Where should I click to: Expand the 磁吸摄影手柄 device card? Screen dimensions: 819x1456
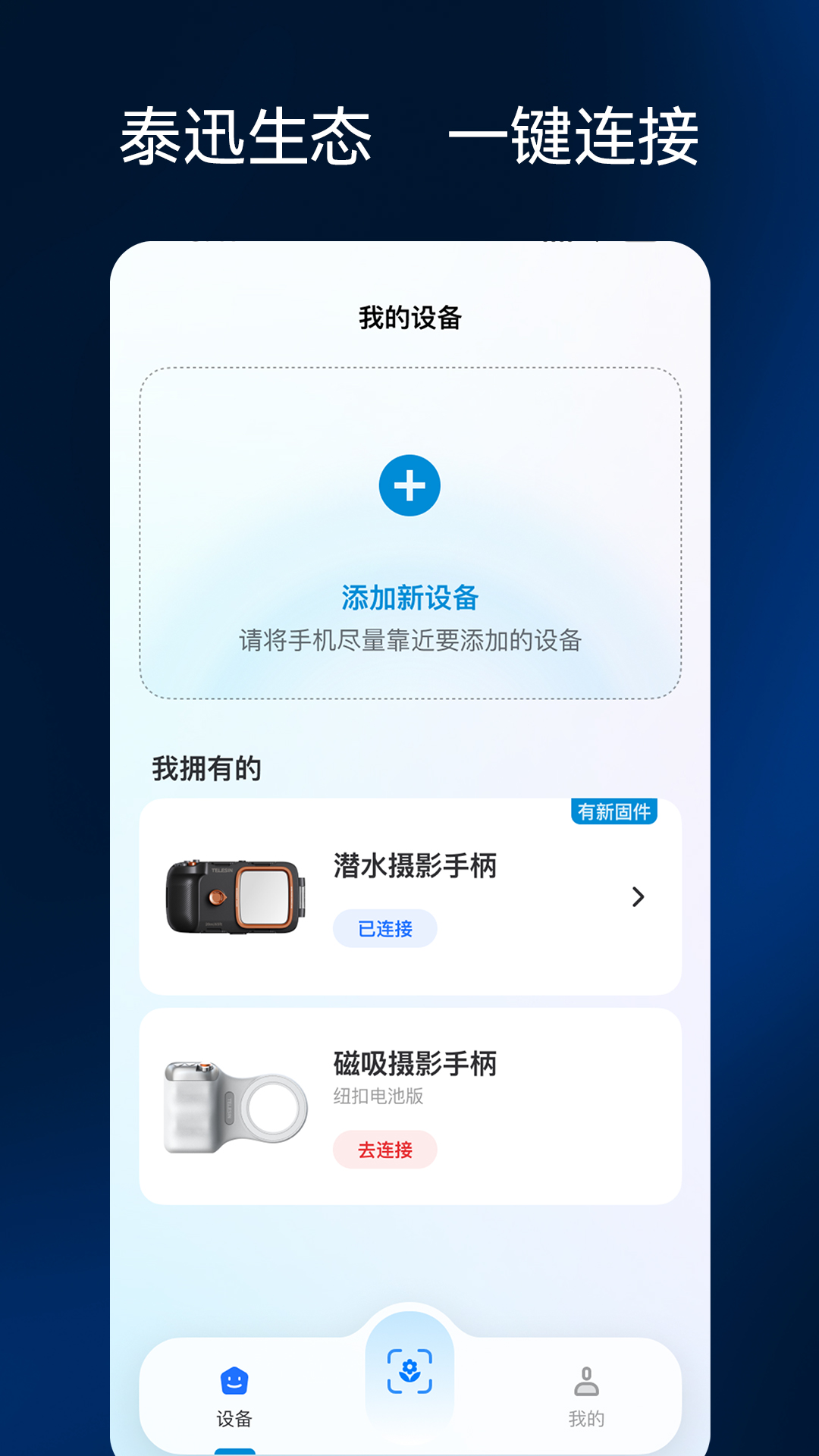coord(409,1103)
